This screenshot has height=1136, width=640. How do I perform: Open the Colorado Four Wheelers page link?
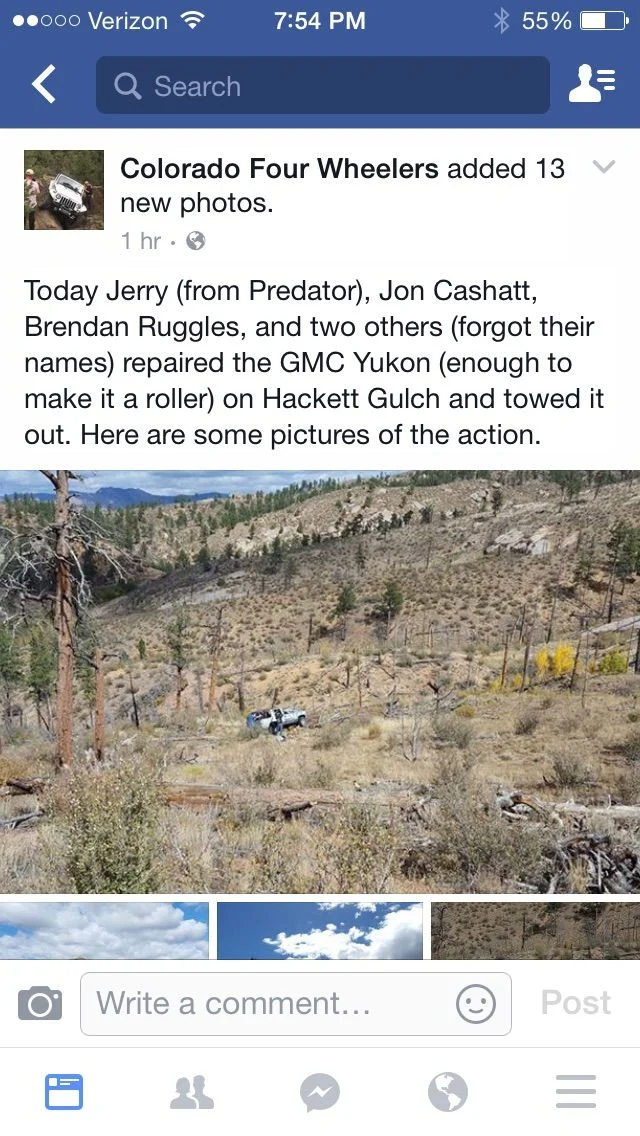coord(279,169)
